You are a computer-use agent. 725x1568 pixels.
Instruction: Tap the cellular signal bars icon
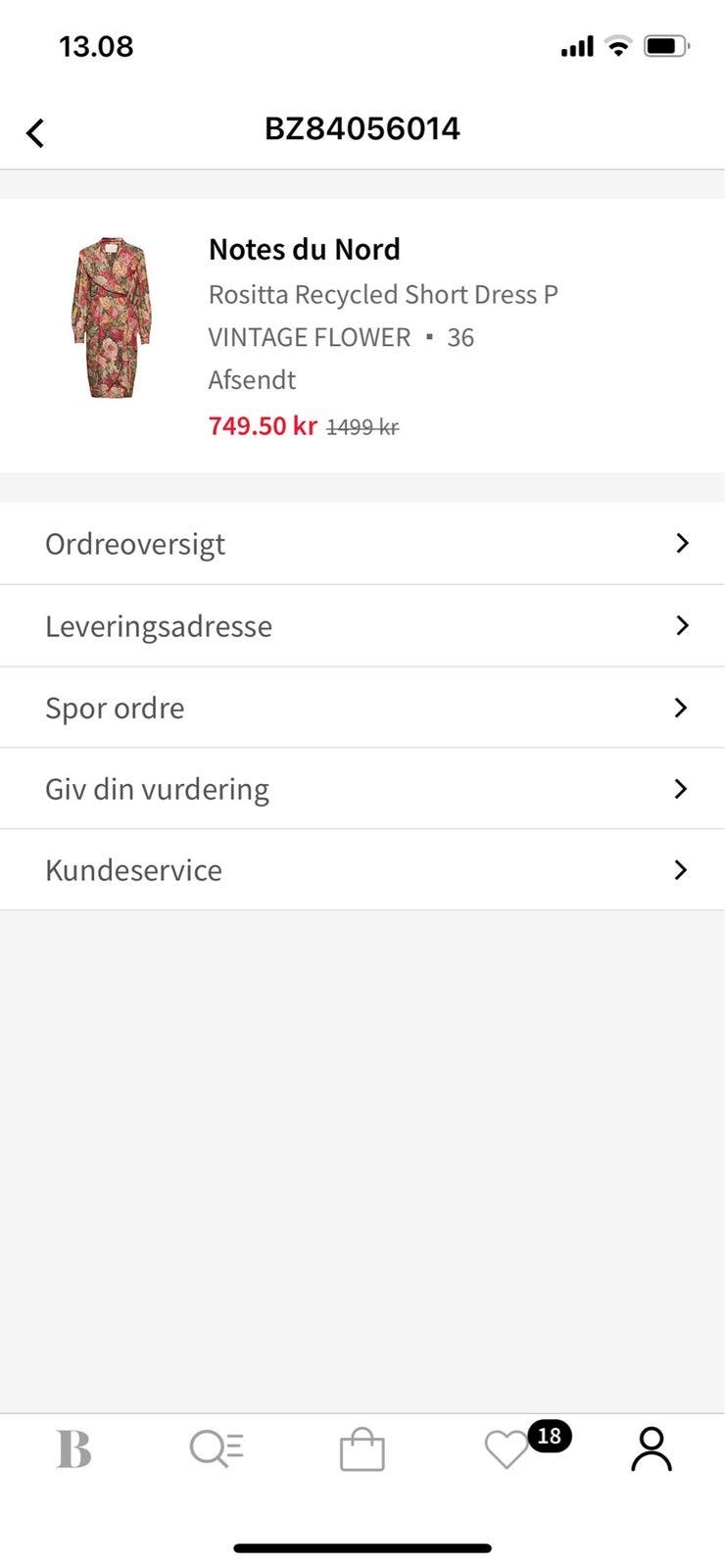click(x=576, y=45)
